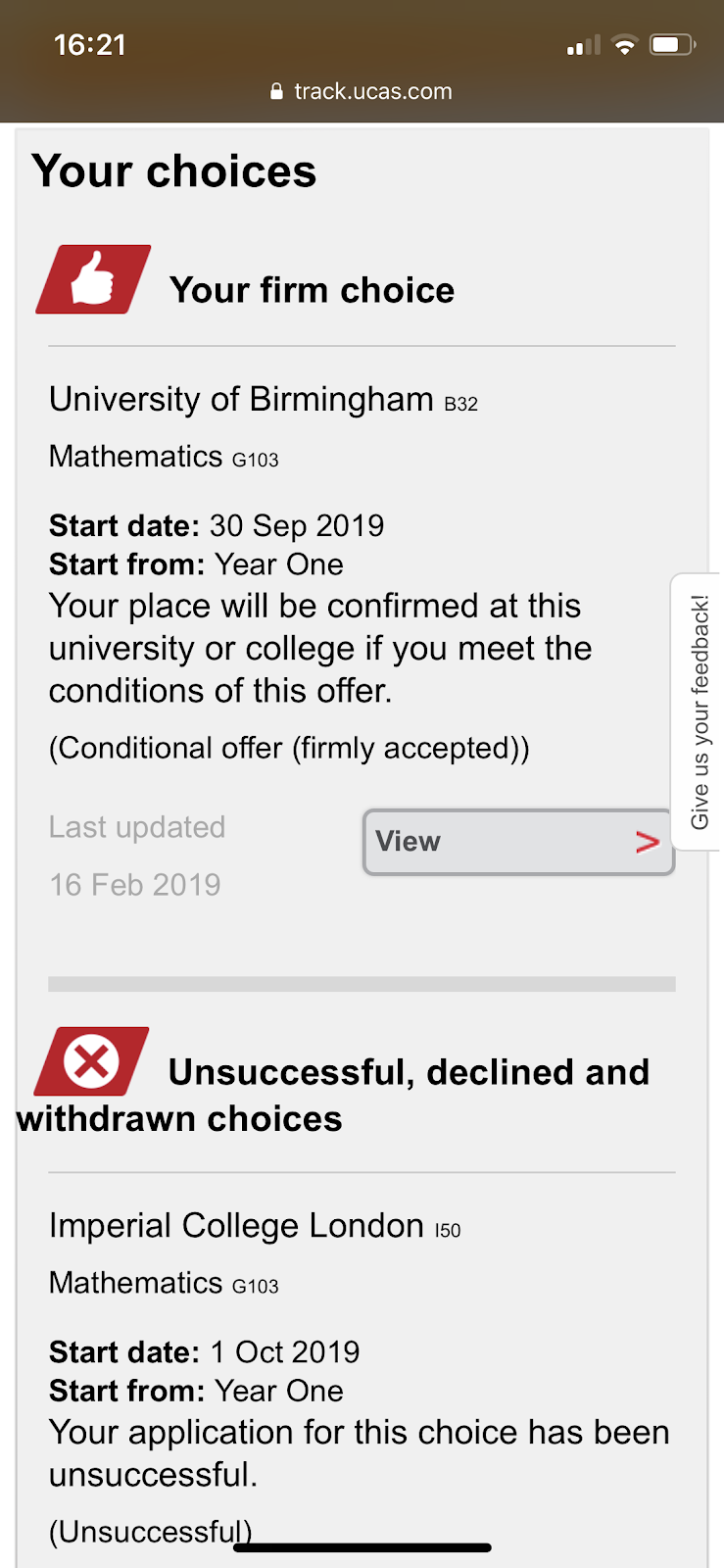The image size is (724, 1568).
Task: Click the Mathematics G103 course under firm choice
Action: coord(163,456)
